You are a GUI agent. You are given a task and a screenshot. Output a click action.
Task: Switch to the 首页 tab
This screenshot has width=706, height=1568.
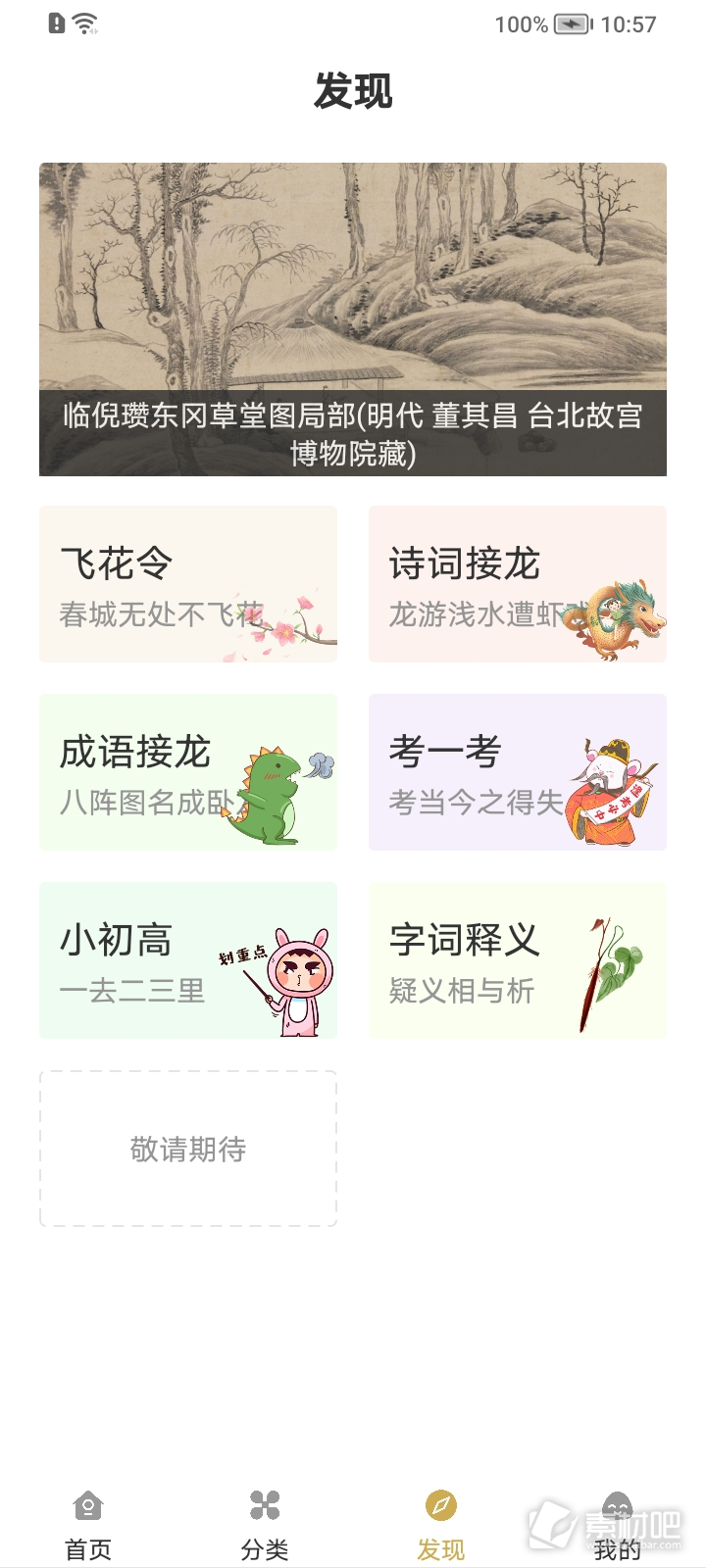click(88, 1525)
